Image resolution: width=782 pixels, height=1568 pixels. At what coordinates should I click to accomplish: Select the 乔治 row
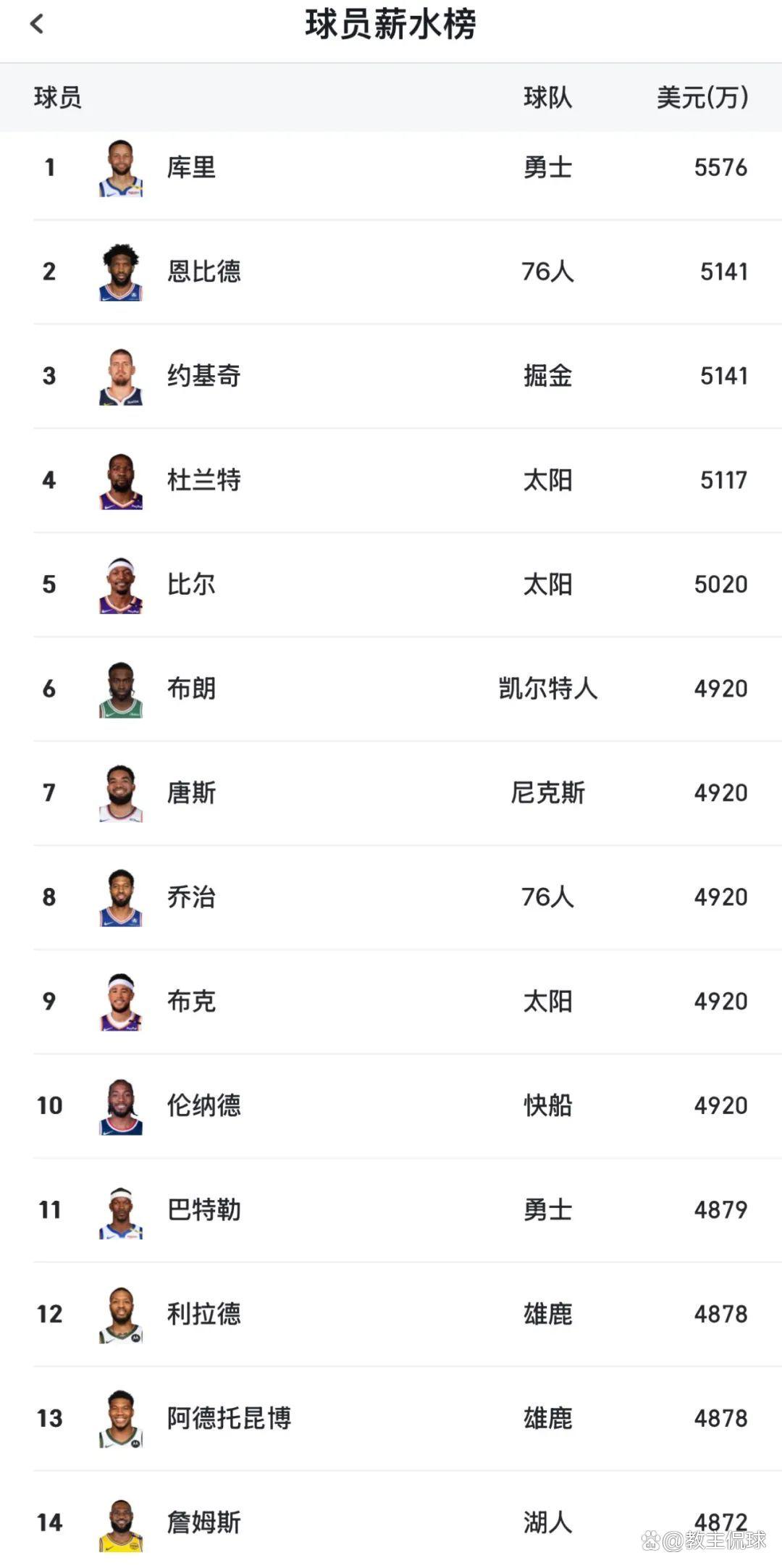(191, 897)
